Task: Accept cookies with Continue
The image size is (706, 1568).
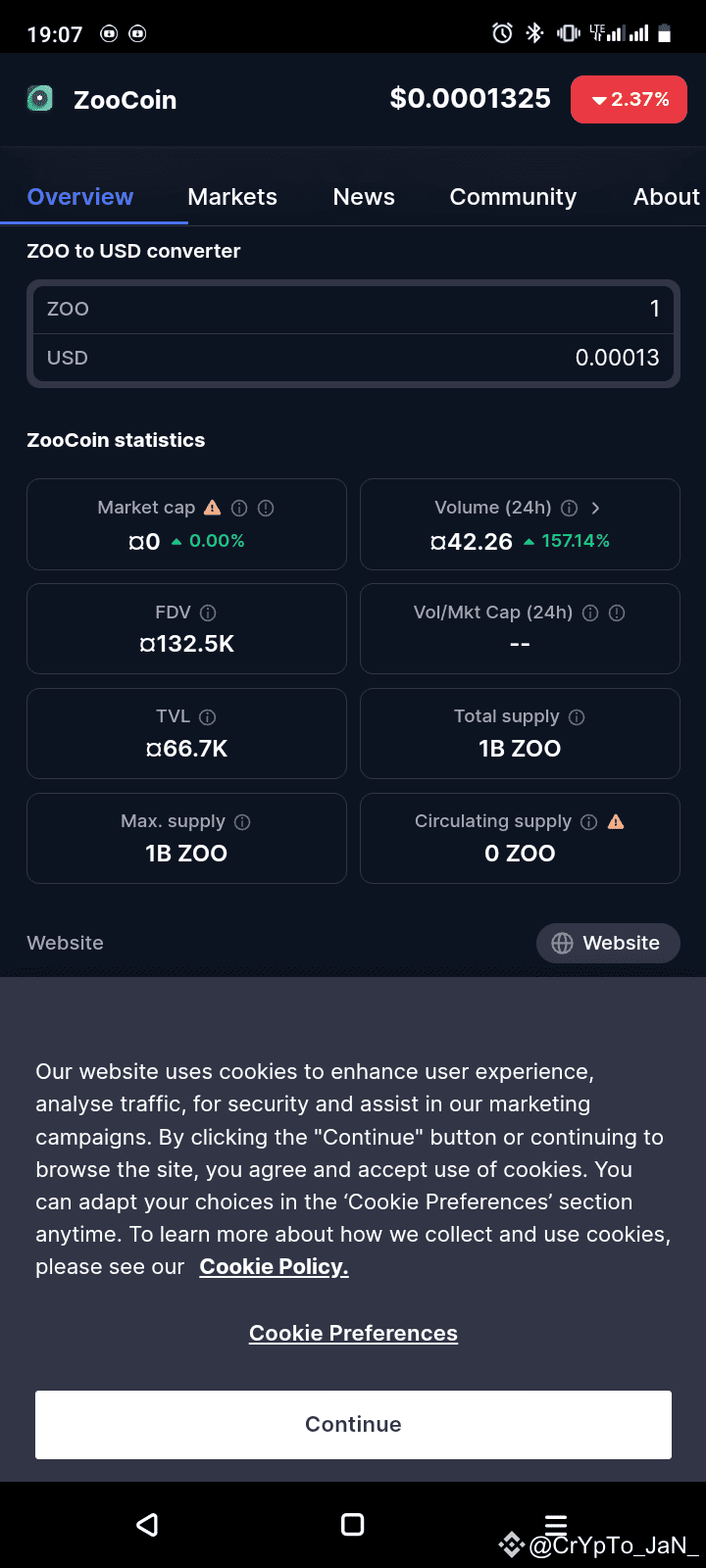Action: click(353, 1424)
